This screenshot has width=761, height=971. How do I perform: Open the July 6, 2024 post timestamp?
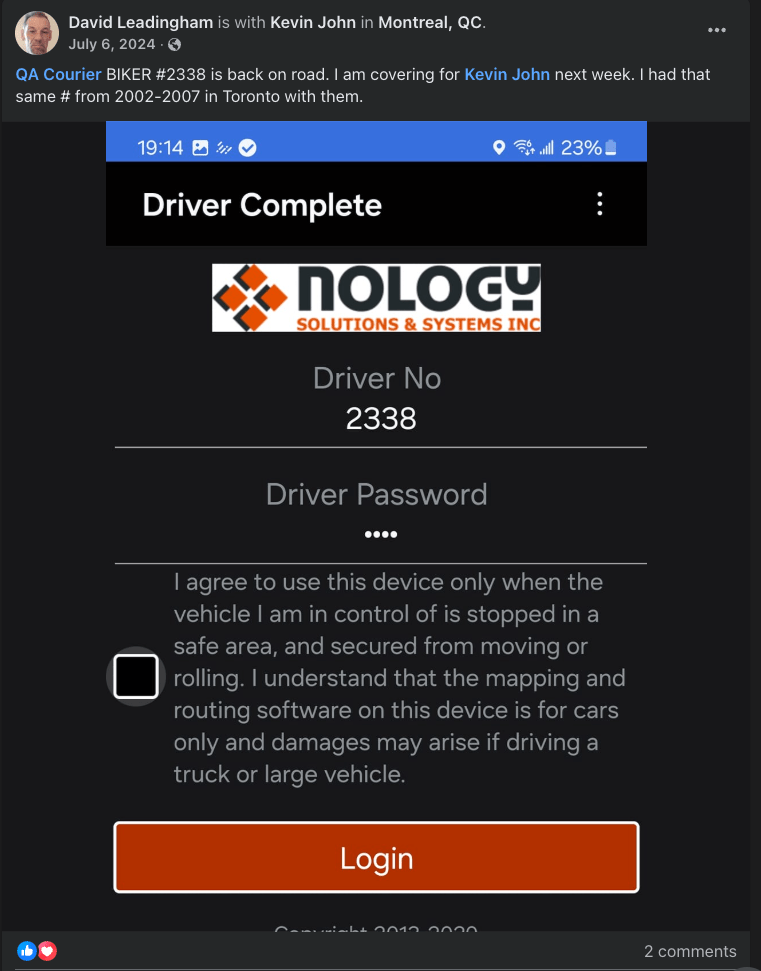[112, 44]
